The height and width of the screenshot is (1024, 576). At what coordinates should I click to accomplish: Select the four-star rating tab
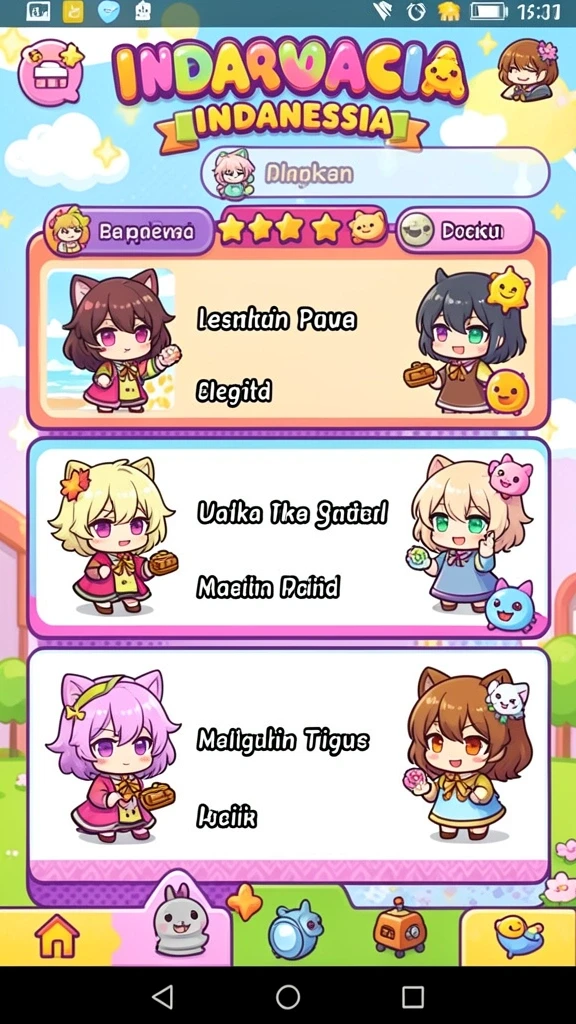(x=302, y=228)
